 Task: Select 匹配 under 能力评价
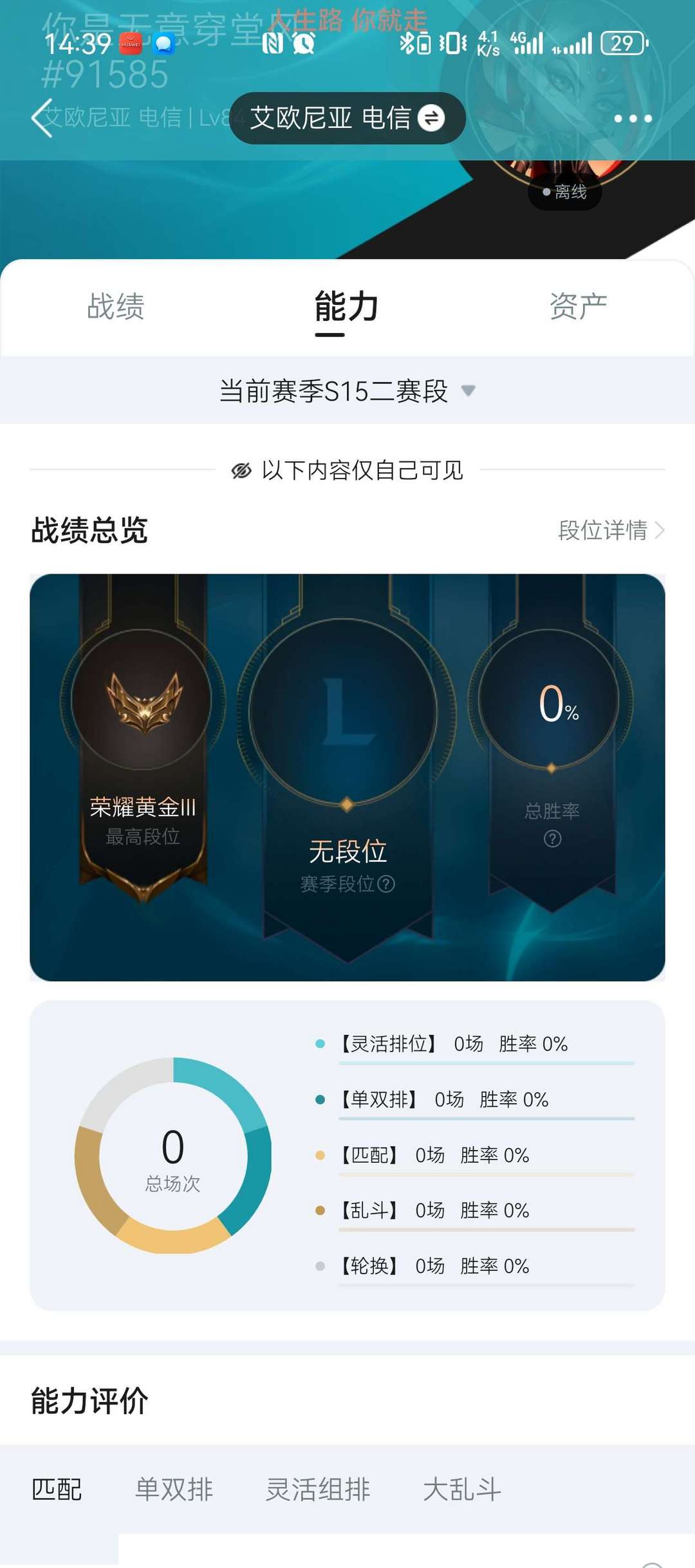[57, 1490]
